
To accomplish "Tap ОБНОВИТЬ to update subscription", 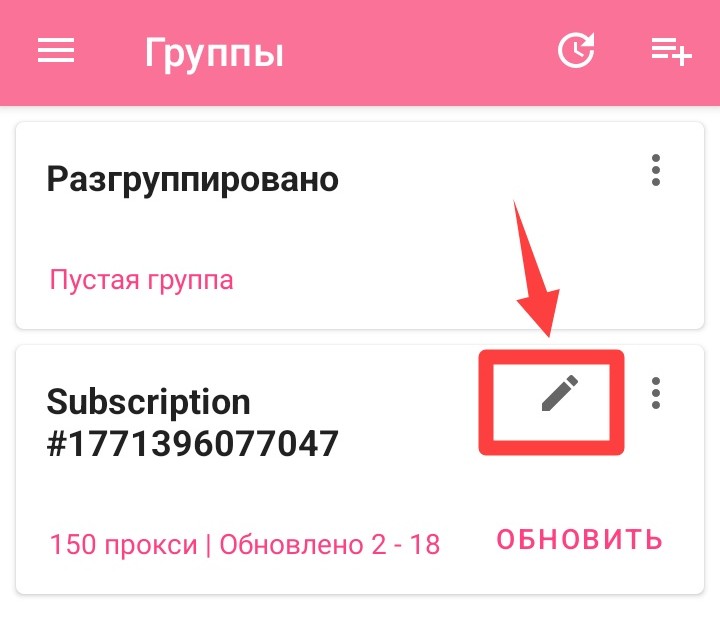I will 580,540.
